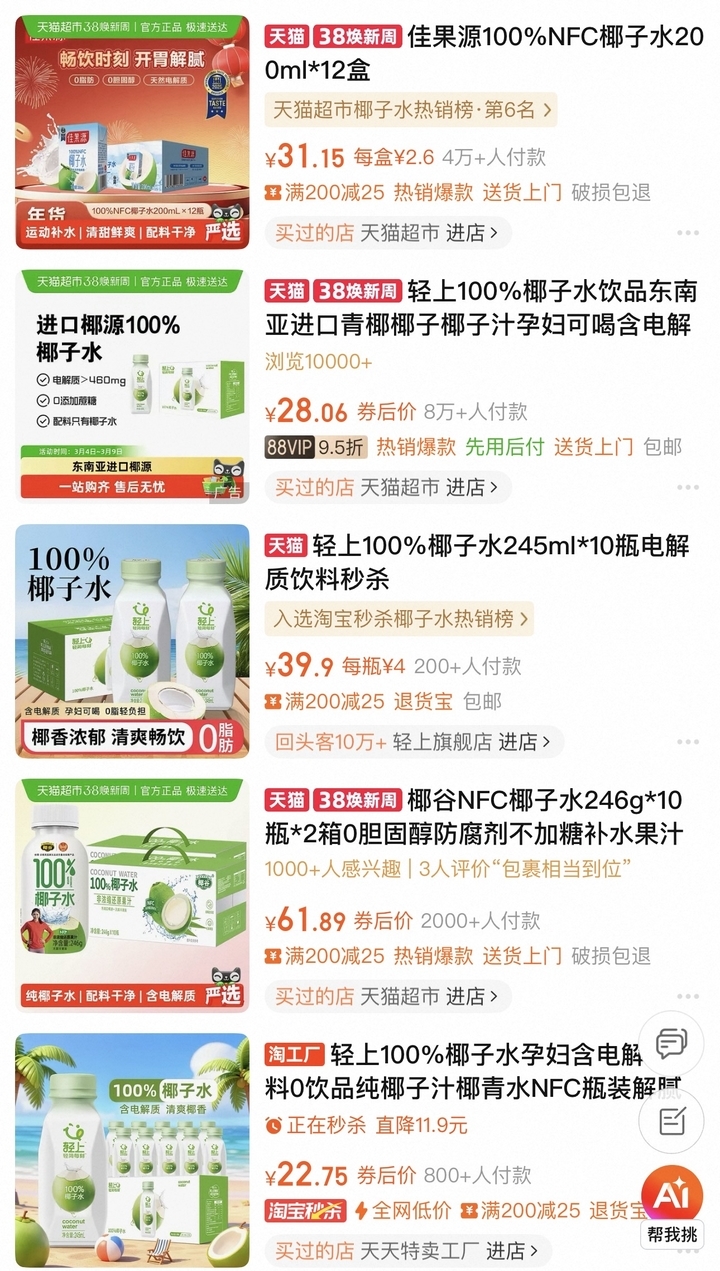Open the floating feedback note icon
This screenshot has height=1271, width=720.
click(x=671, y=1121)
